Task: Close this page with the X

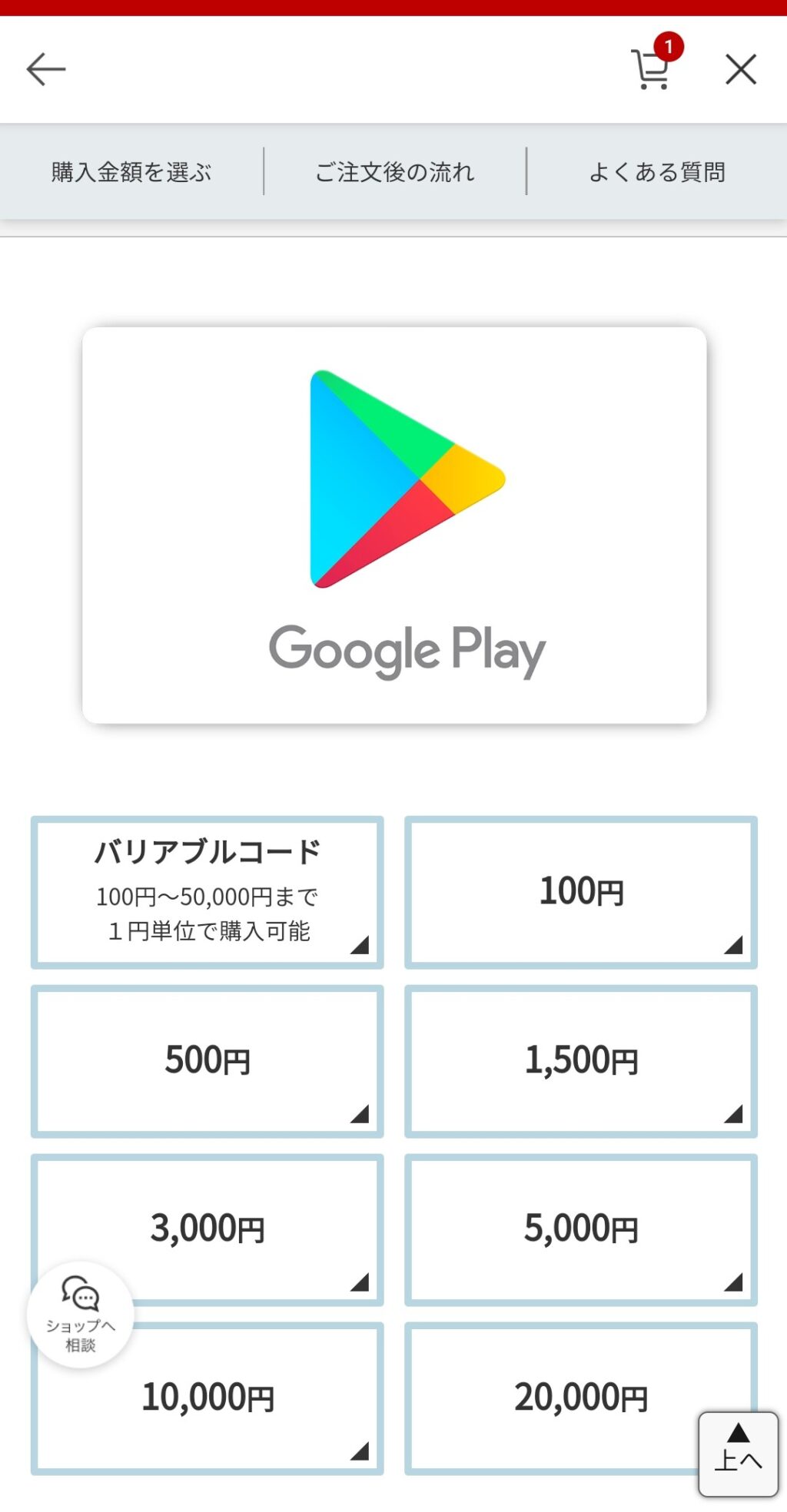Action: coord(741,69)
